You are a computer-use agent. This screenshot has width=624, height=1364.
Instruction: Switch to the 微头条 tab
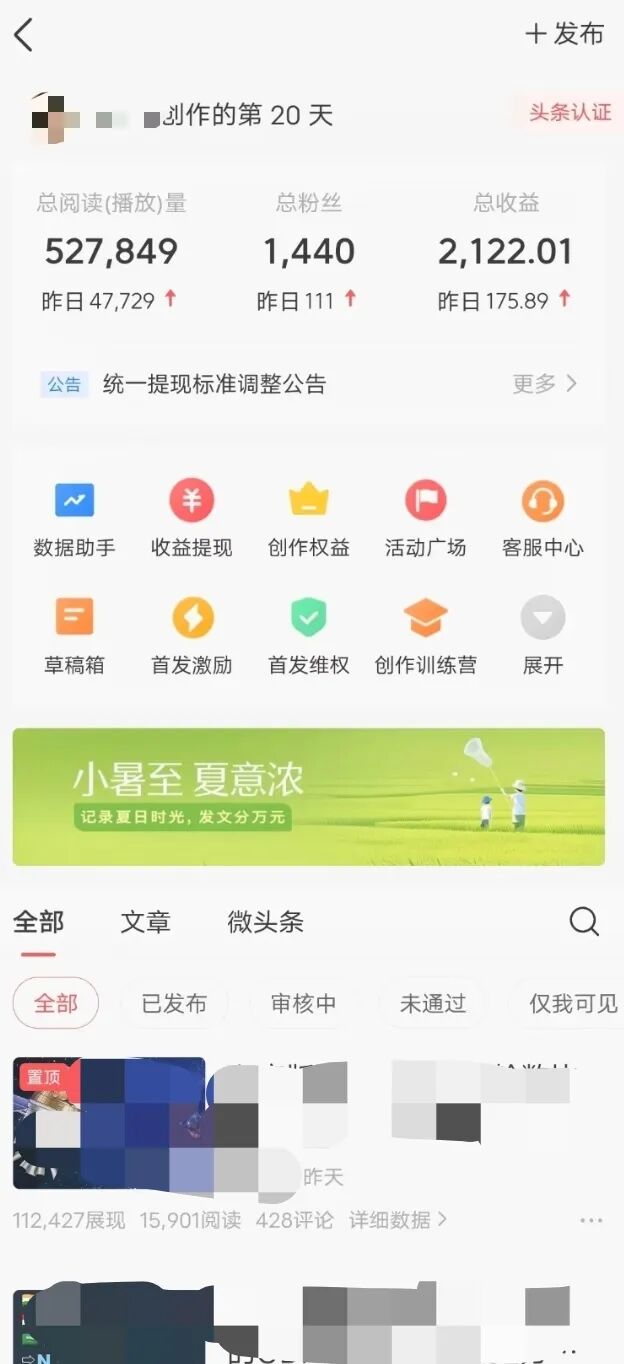(x=265, y=922)
